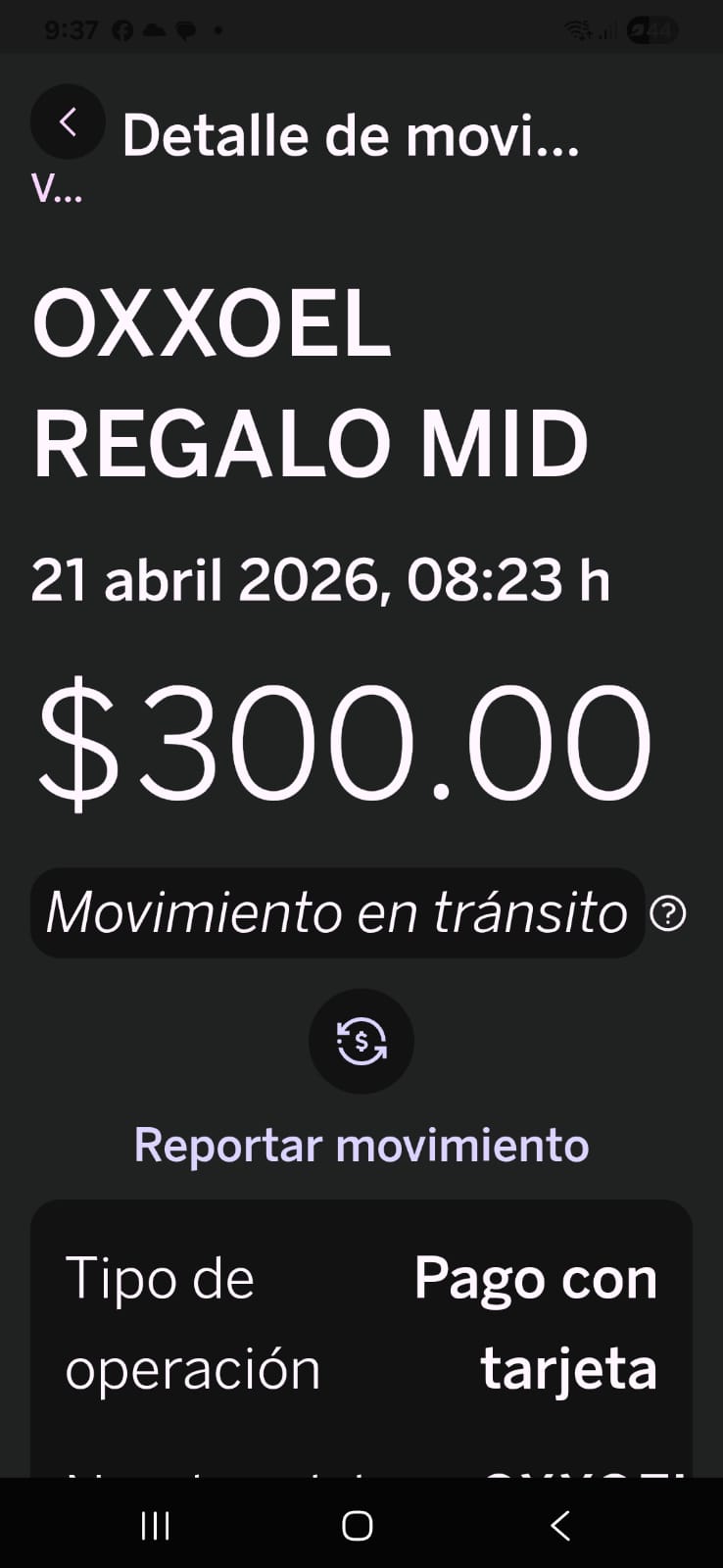Open help for Movimiento en tránsito
Screen dimensions: 723x1568
tap(668, 913)
